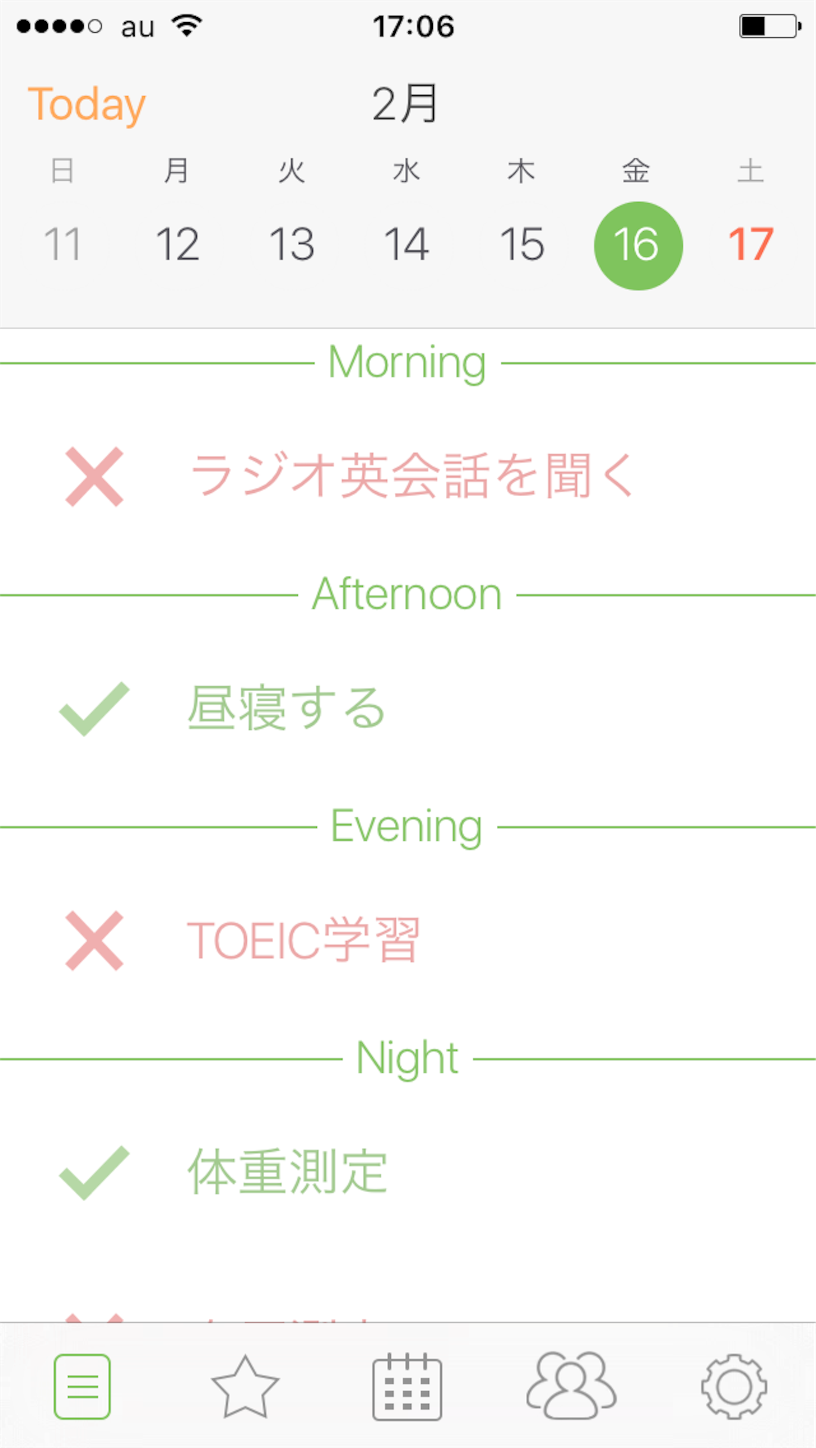Tap the Today button
The image size is (816, 1448).
(x=86, y=105)
